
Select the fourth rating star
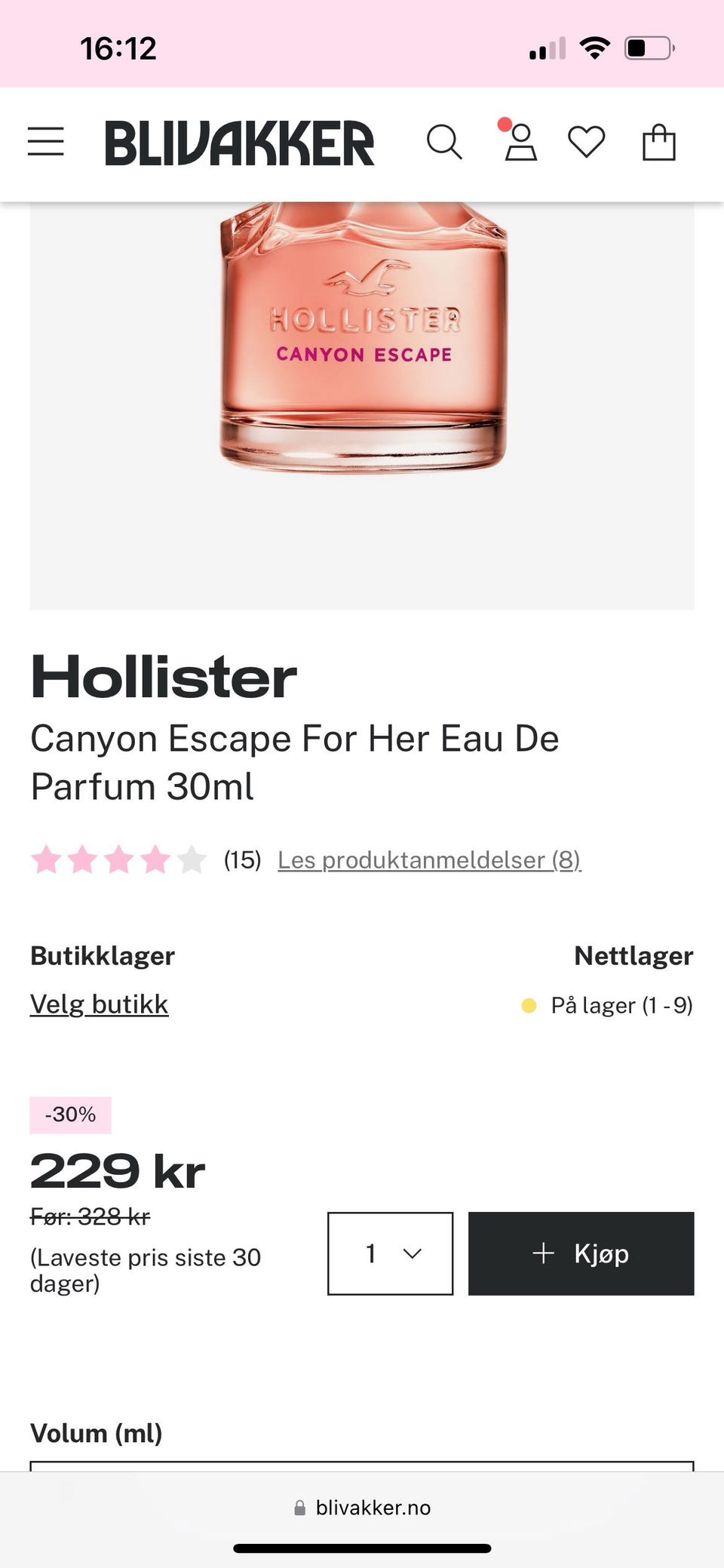tap(152, 858)
